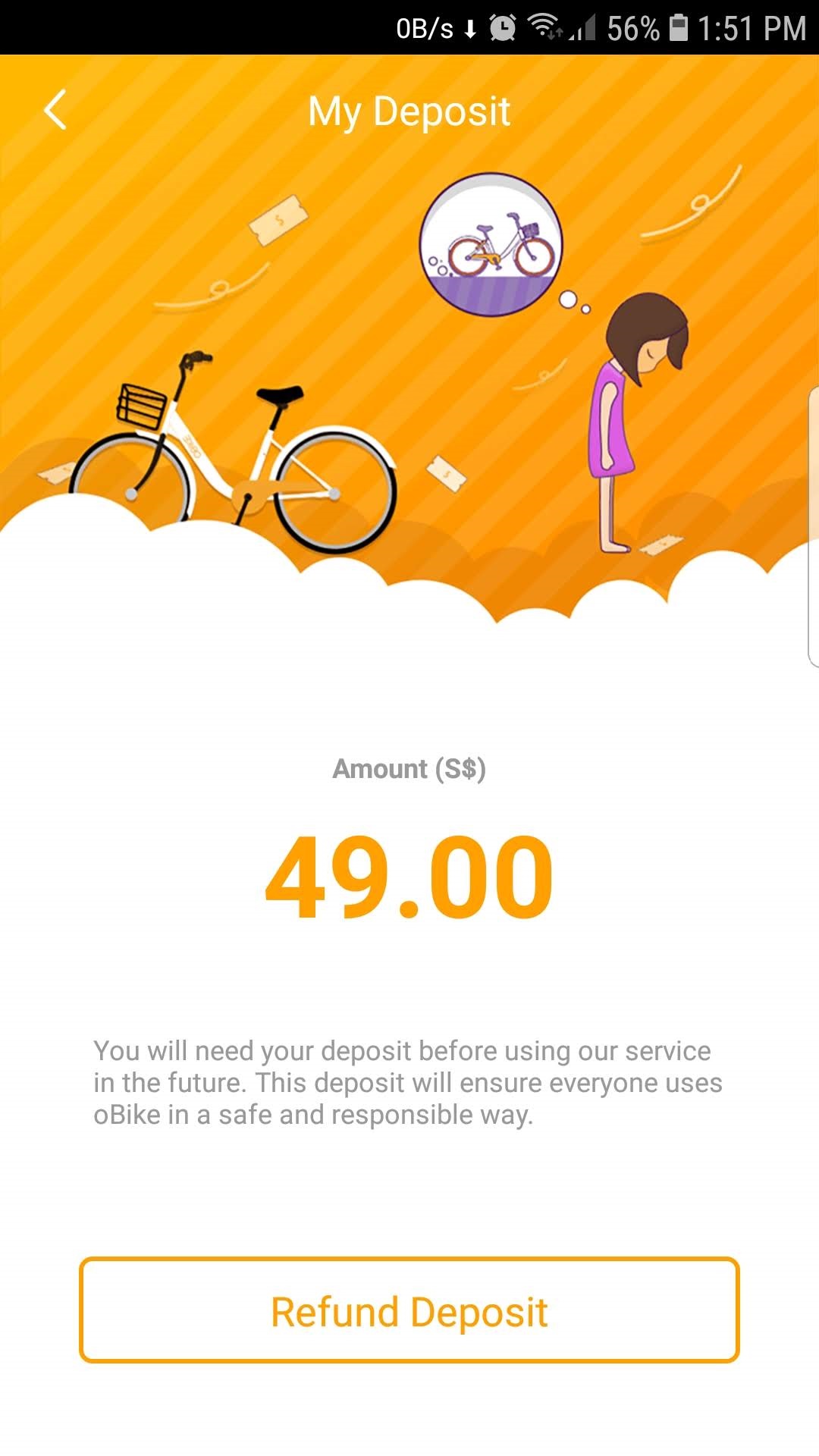
Task: Go back from My Deposit
Action: [55, 111]
